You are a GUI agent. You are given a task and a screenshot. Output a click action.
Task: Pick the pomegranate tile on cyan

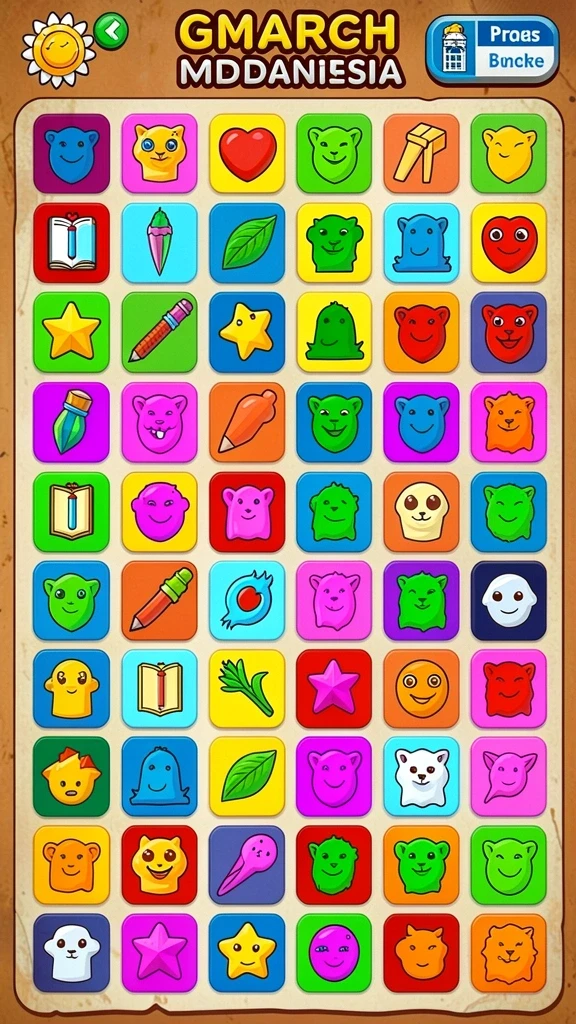(x=248, y=600)
